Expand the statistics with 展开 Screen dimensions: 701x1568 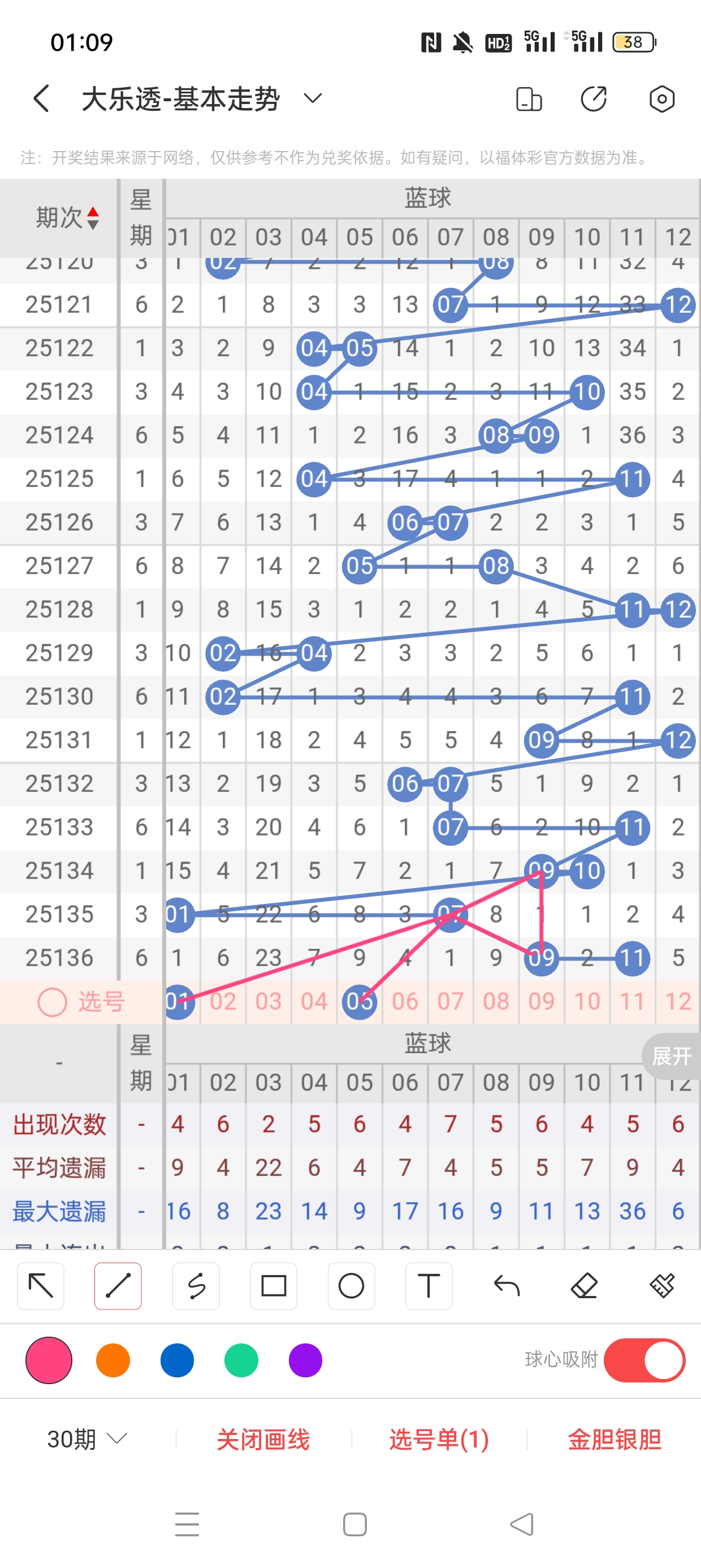click(x=671, y=1056)
